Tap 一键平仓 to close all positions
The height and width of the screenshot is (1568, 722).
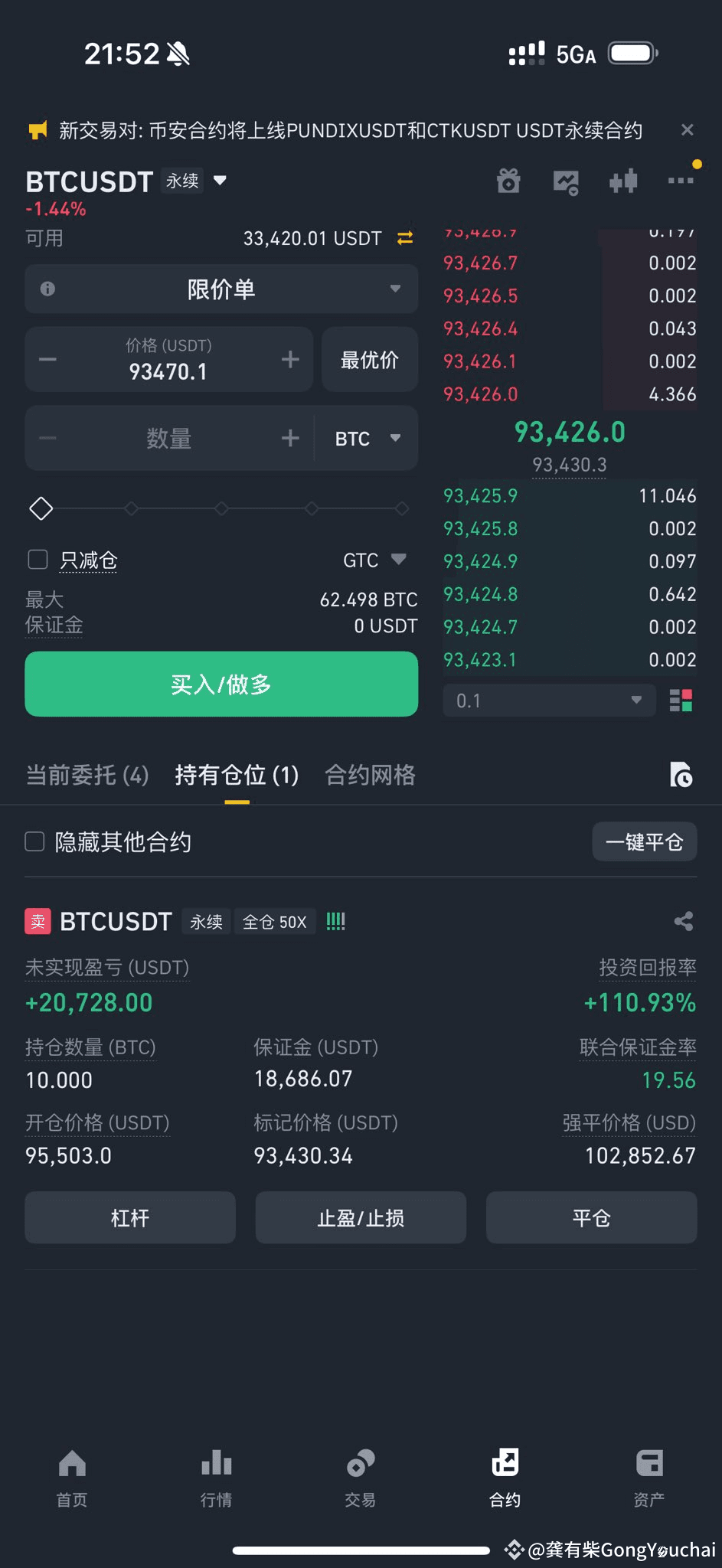pyautogui.click(x=645, y=842)
